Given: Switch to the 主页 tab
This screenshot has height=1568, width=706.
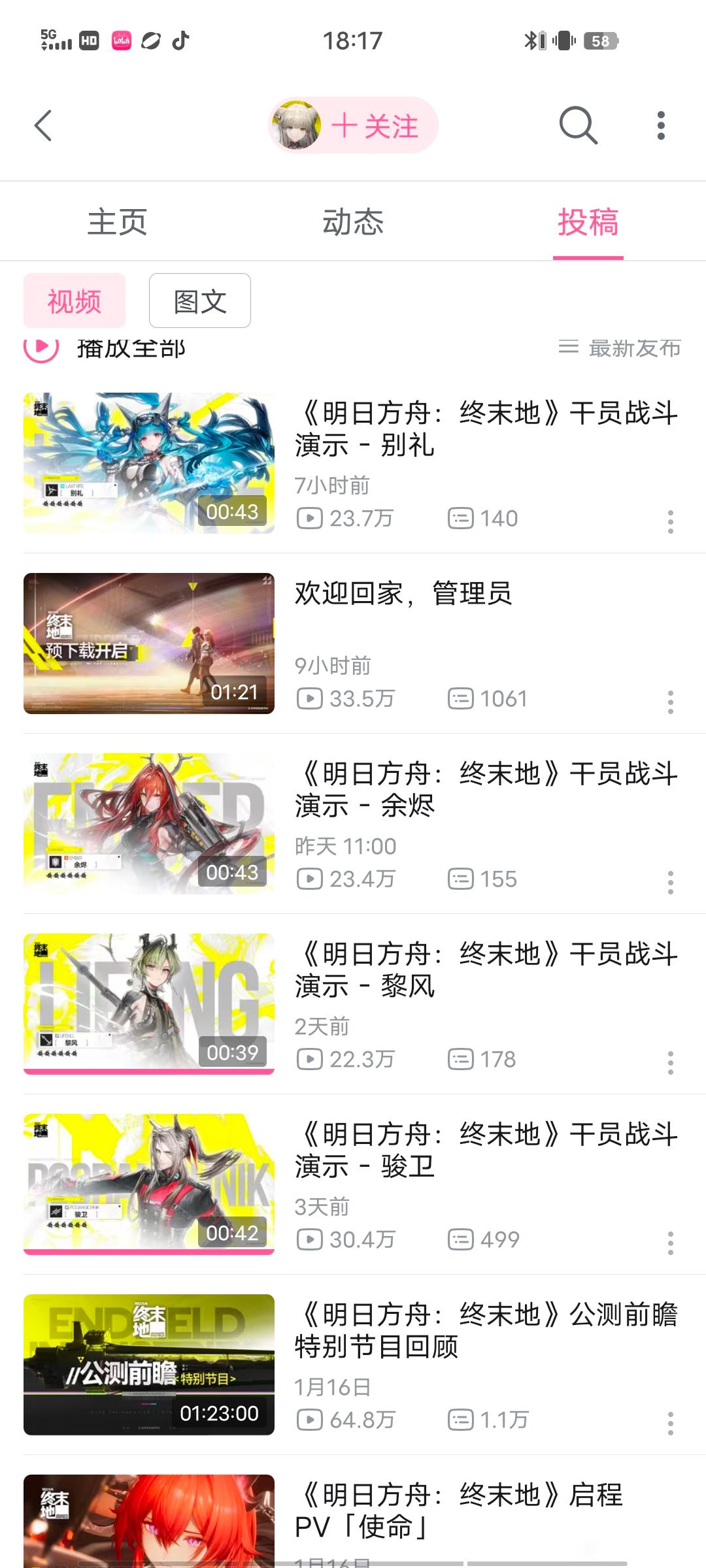Looking at the screenshot, I should [118, 222].
